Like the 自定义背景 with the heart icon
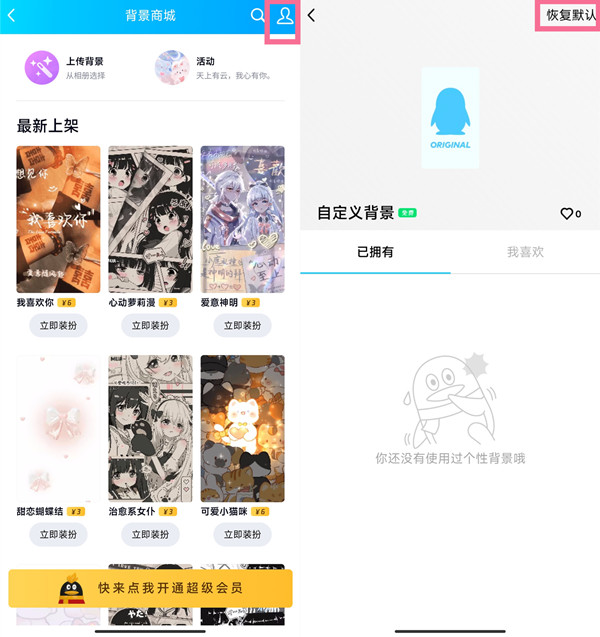 pyautogui.click(x=567, y=213)
